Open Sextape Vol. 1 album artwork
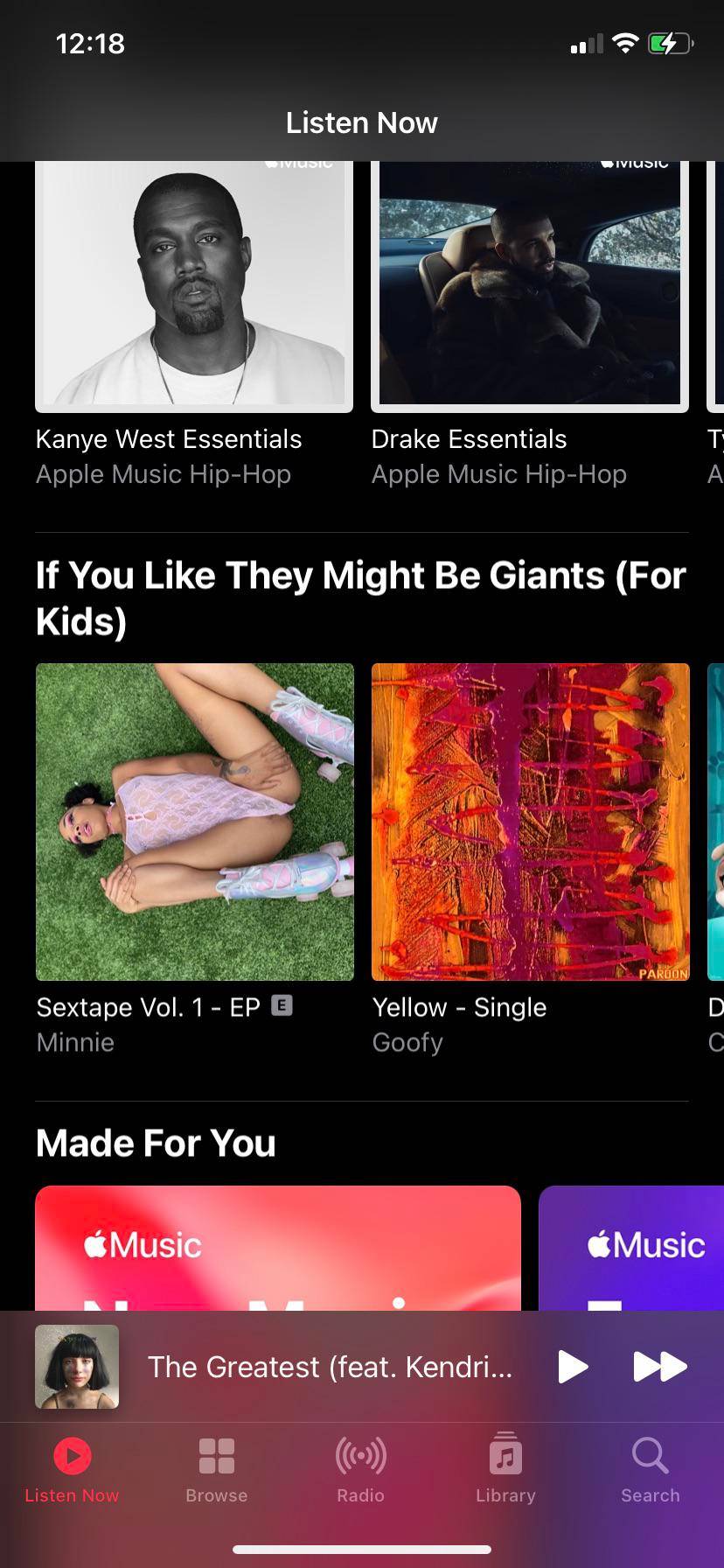Viewport: 724px width, 1568px height. [x=193, y=821]
